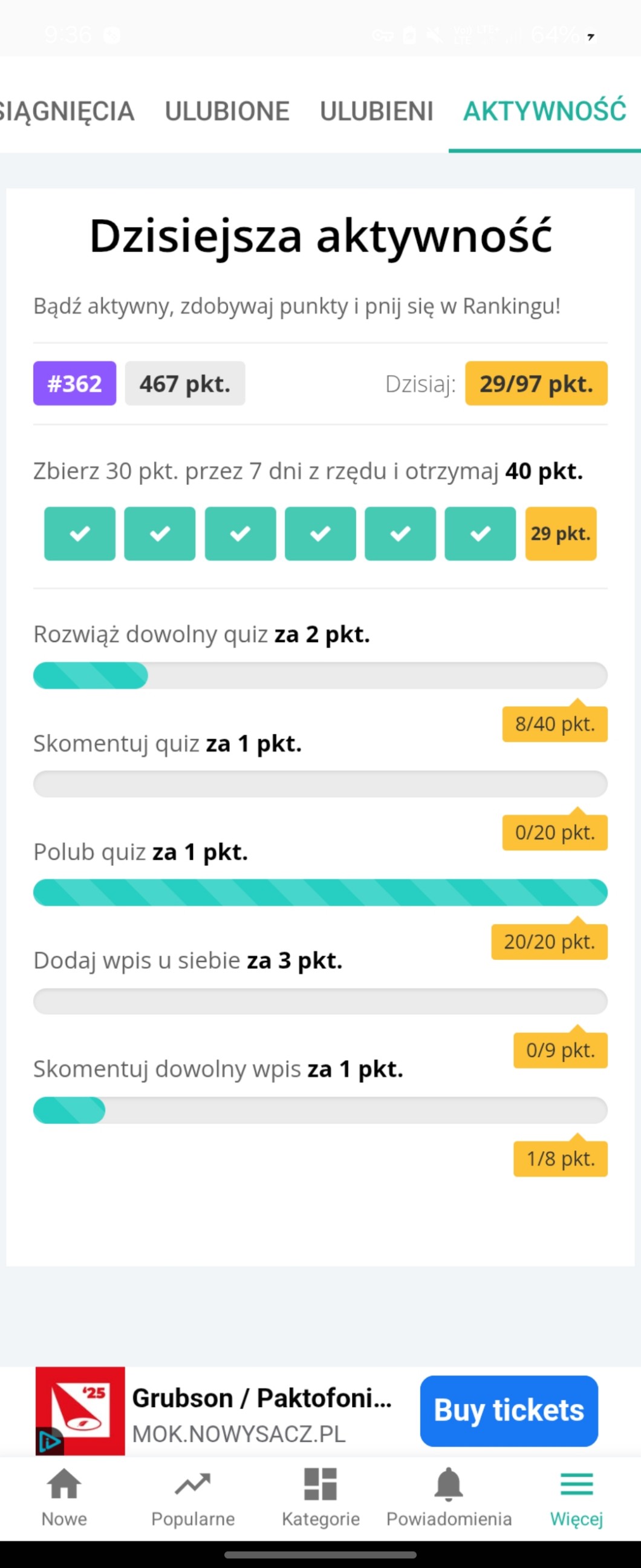Viewport: 641px width, 1568px height.
Task: Switch to the Osiągnięcia tab
Action: tap(66, 111)
